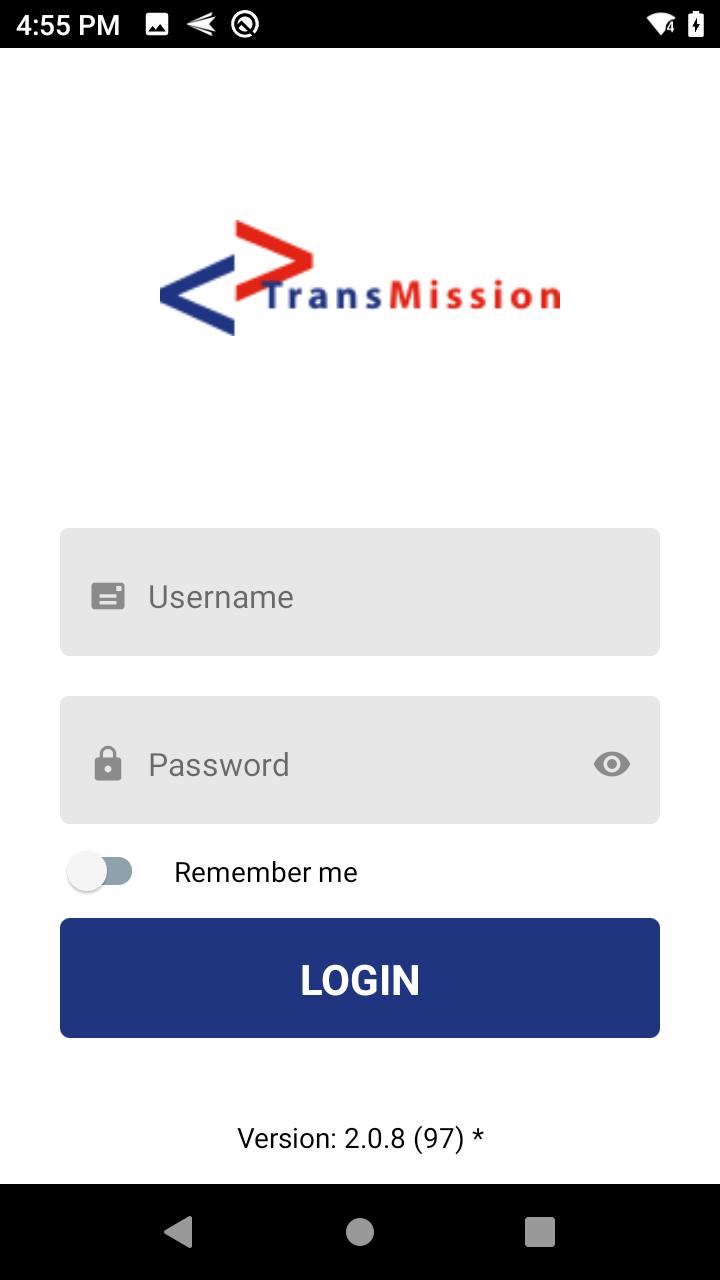Click the TransMission logo
Viewport: 720px width, 1280px height.
(360, 278)
